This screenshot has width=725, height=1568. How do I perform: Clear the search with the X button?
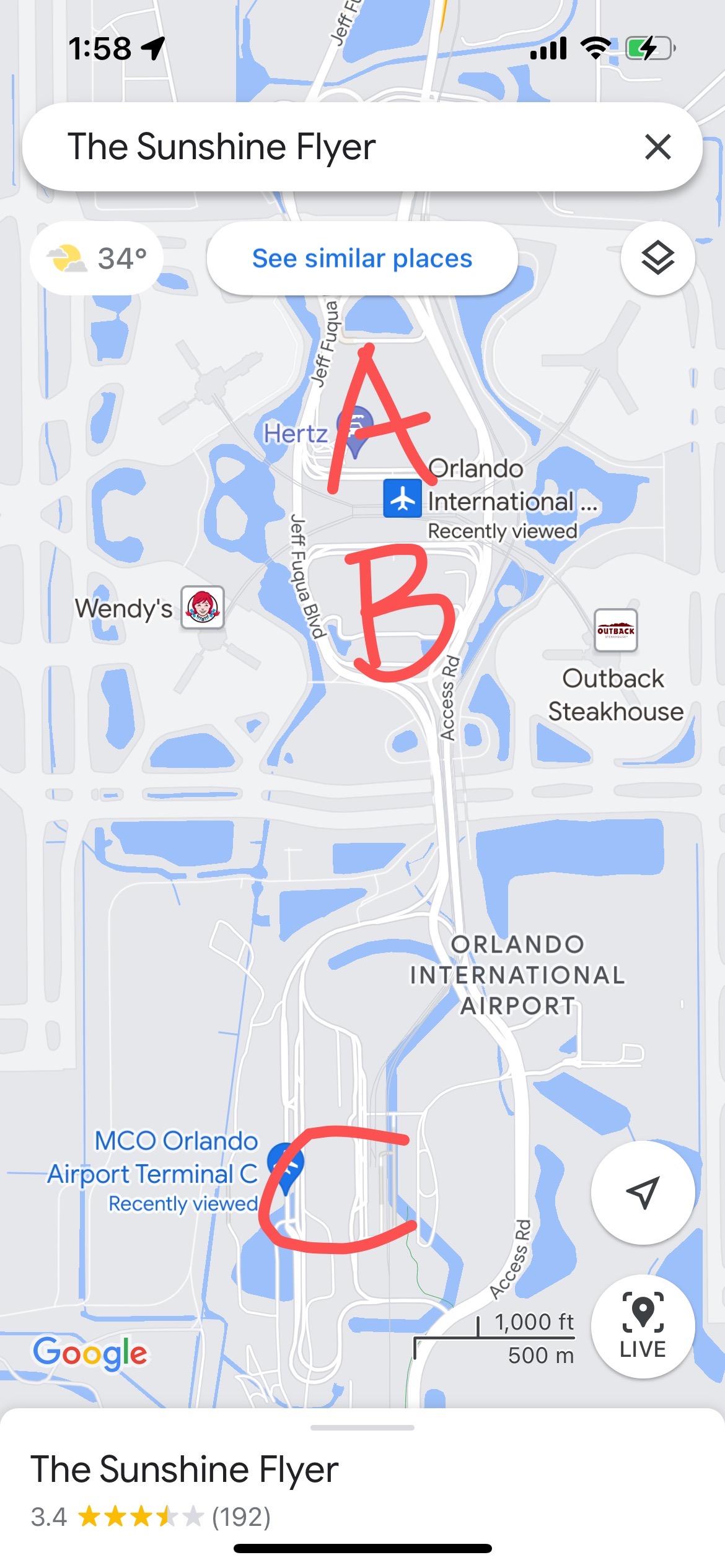(657, 147)
